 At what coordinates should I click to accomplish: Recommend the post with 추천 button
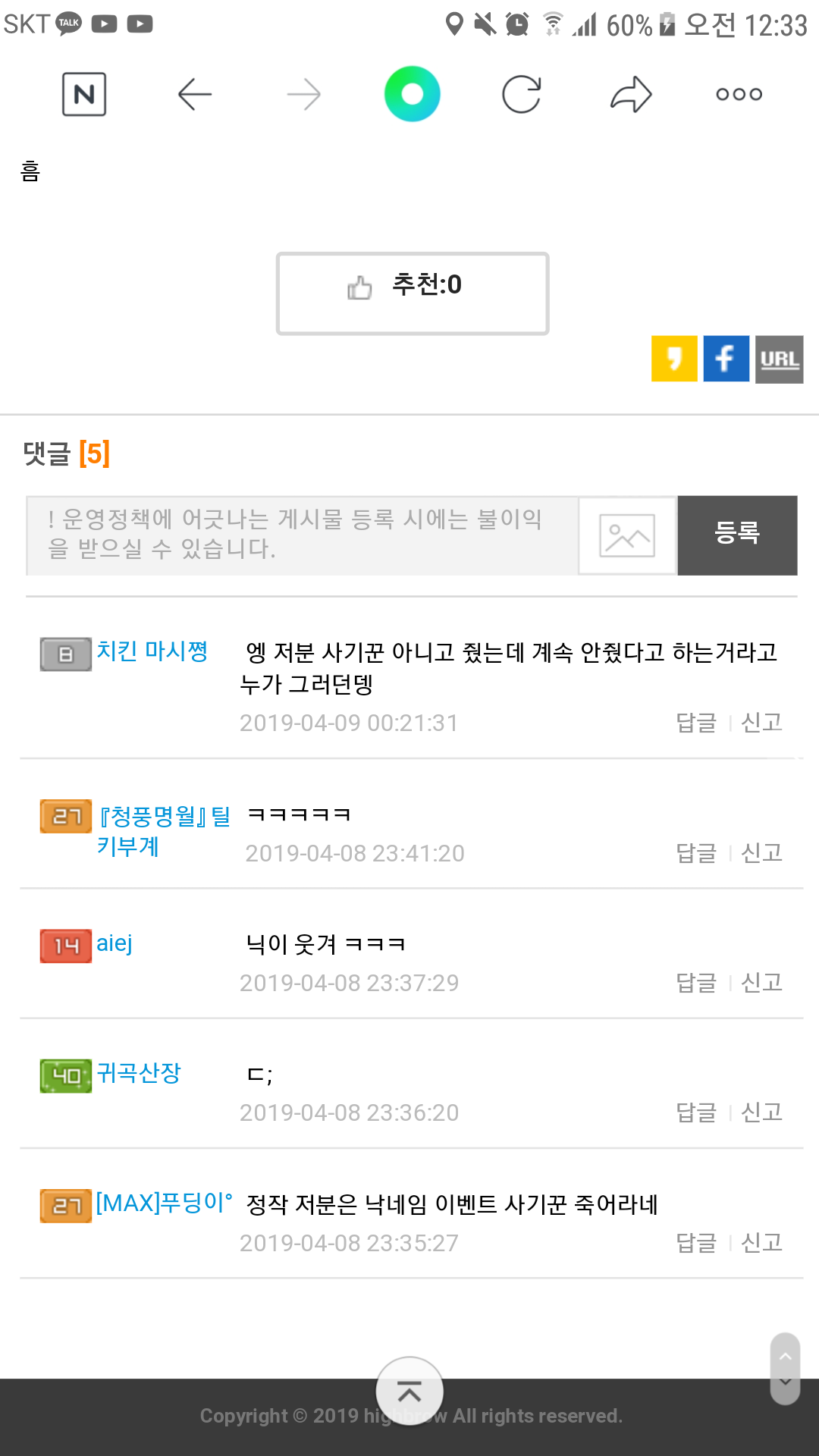pos(412,293)
